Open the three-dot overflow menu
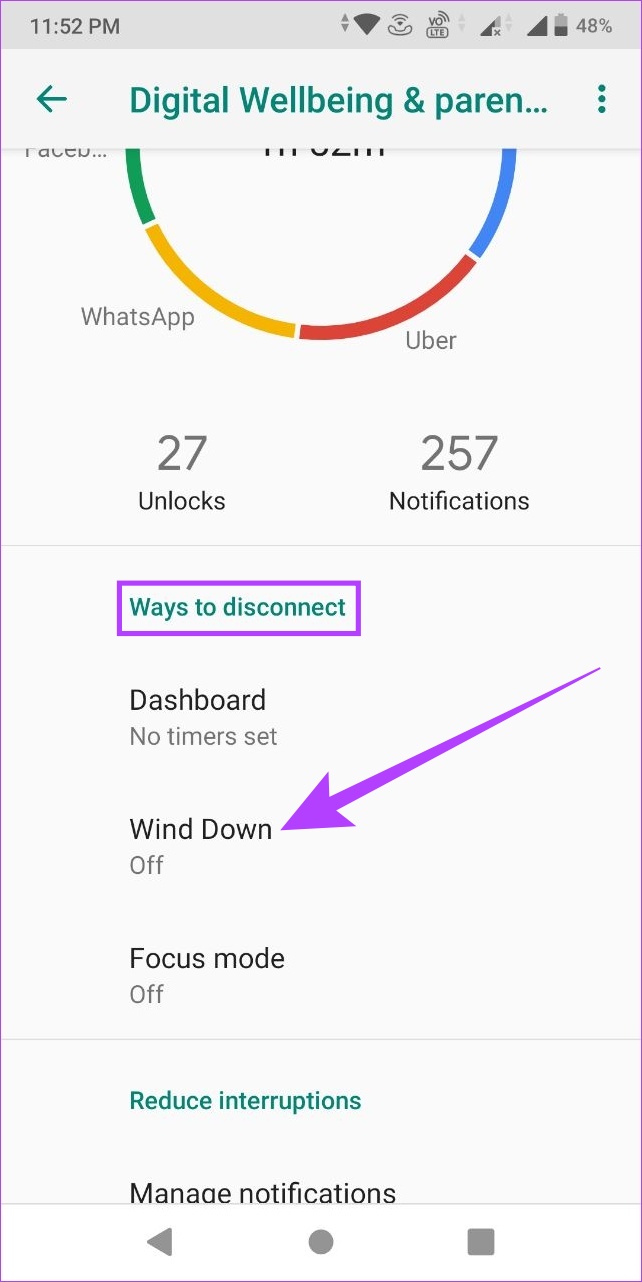 601,99
